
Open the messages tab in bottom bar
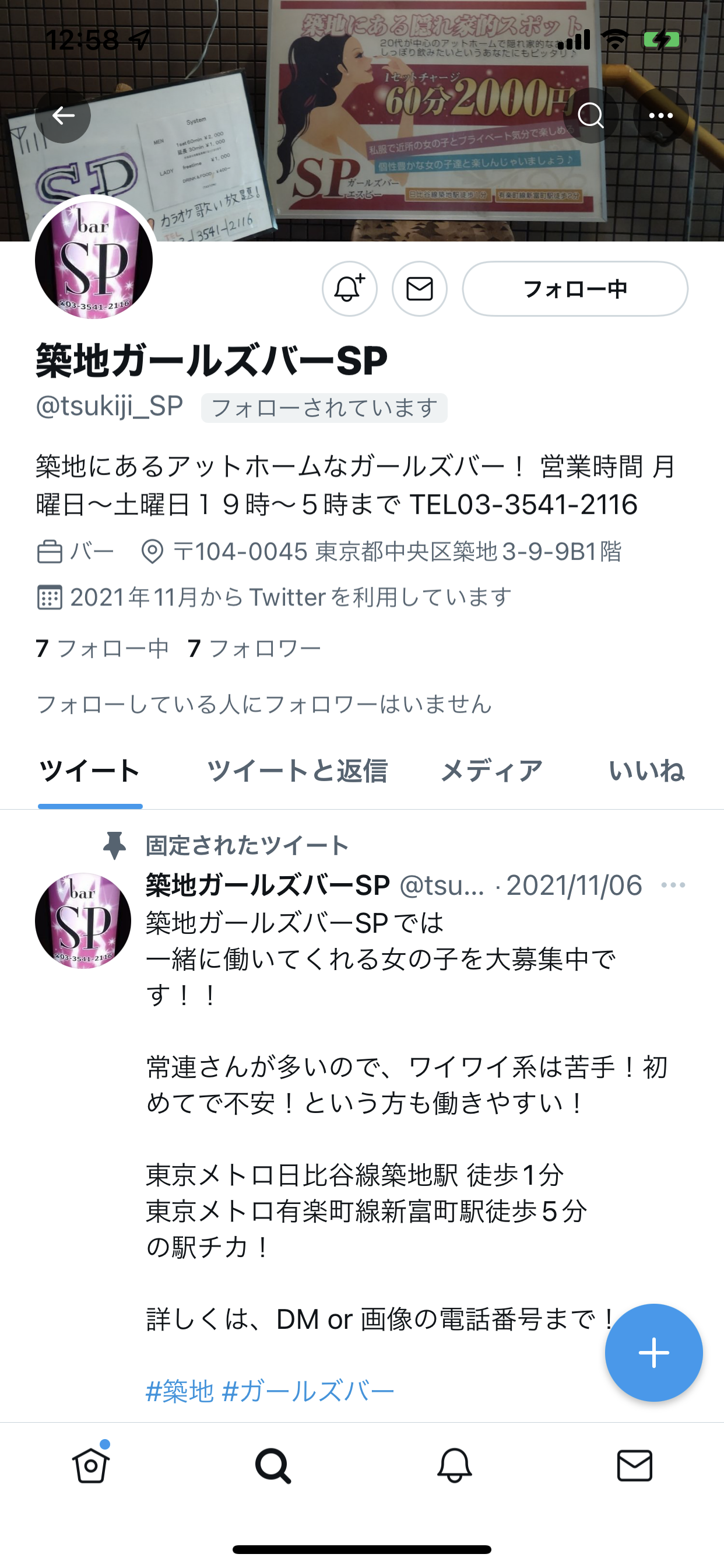tap(635, 1465)
